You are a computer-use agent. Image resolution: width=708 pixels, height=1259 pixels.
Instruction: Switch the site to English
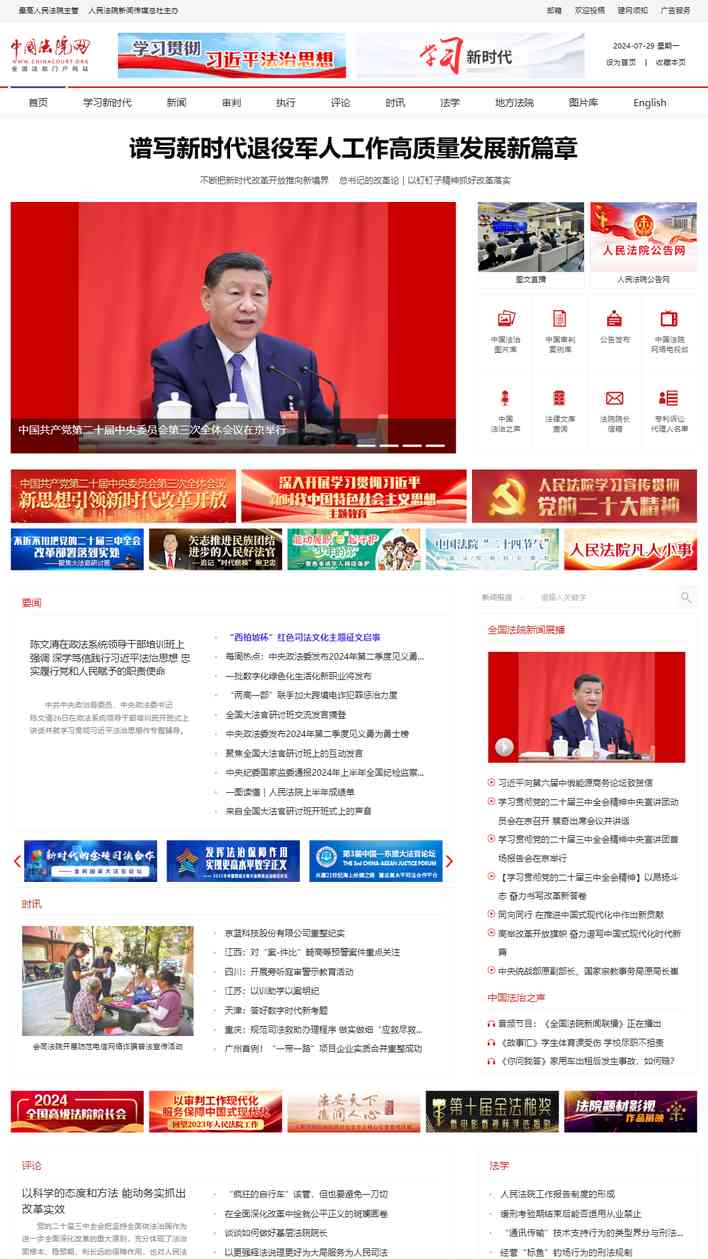point(649,102)
